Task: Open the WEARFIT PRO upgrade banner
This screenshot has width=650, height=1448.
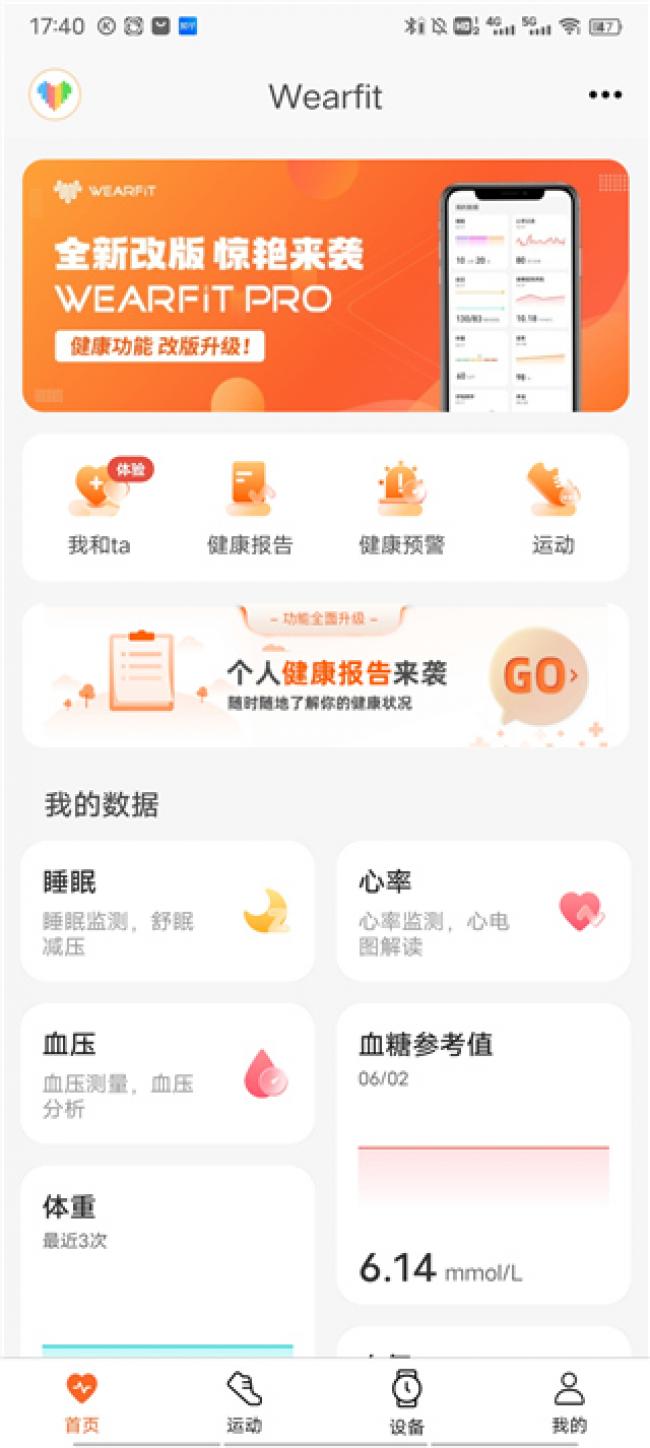Action: pyautogui.click(x=325, y=286)
